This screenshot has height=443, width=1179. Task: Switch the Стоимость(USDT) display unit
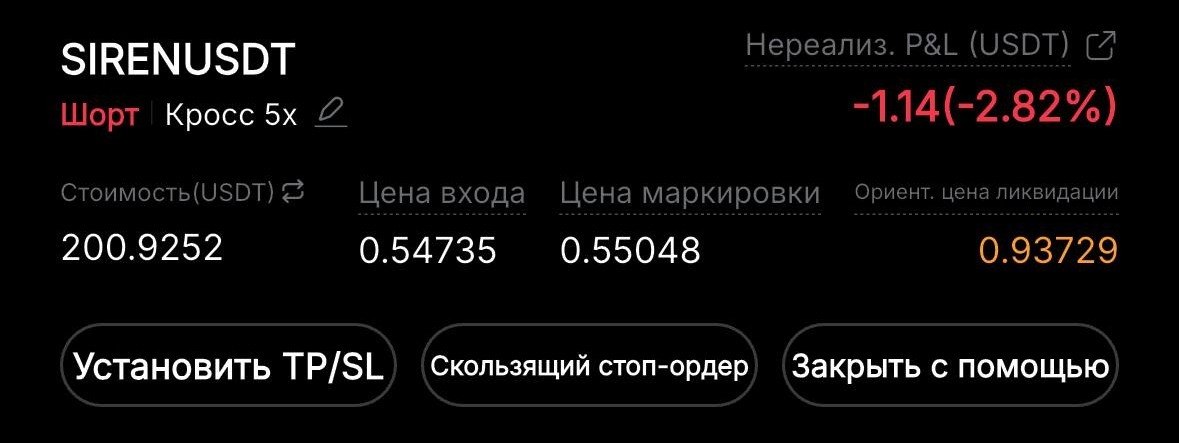pyautogui.click(x=293, y=192)
